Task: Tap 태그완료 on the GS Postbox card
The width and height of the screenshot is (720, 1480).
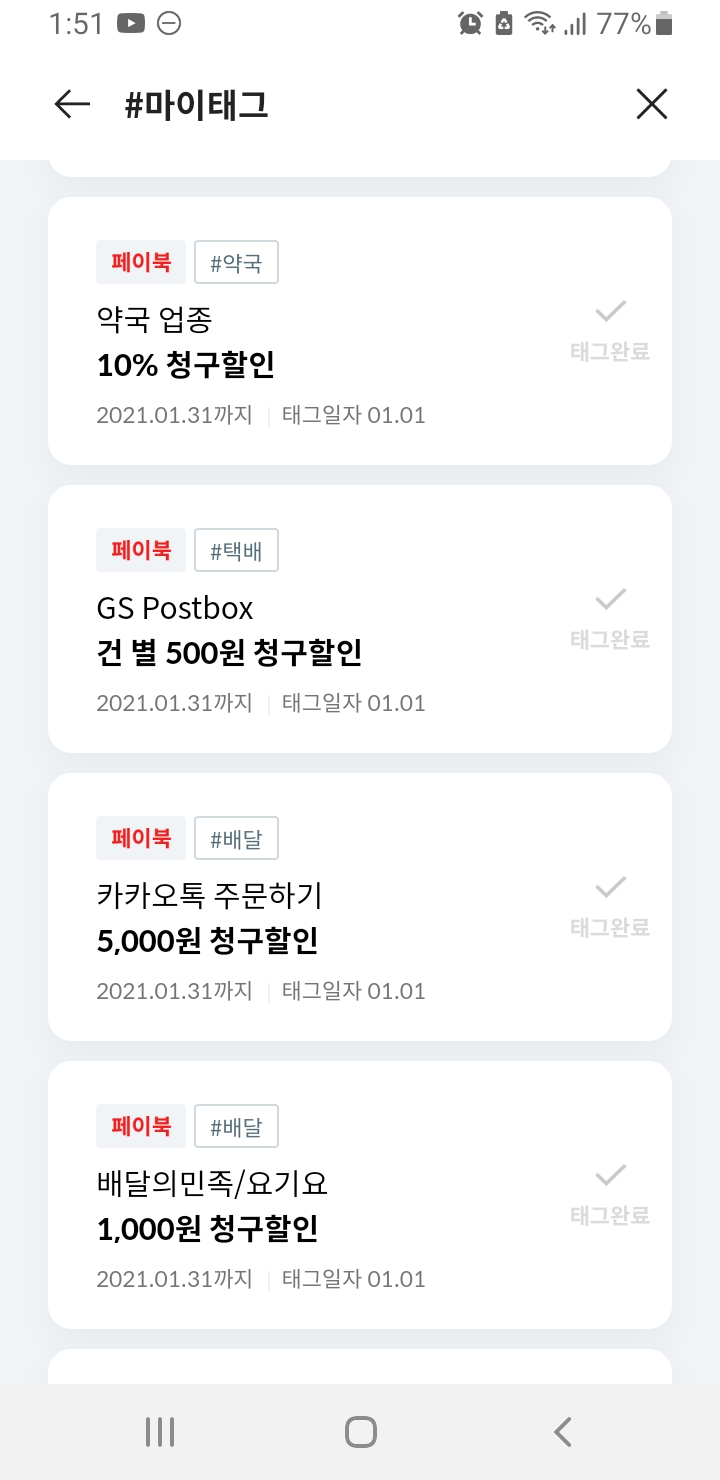Action: pyautogui.click(x=610, y=618)
